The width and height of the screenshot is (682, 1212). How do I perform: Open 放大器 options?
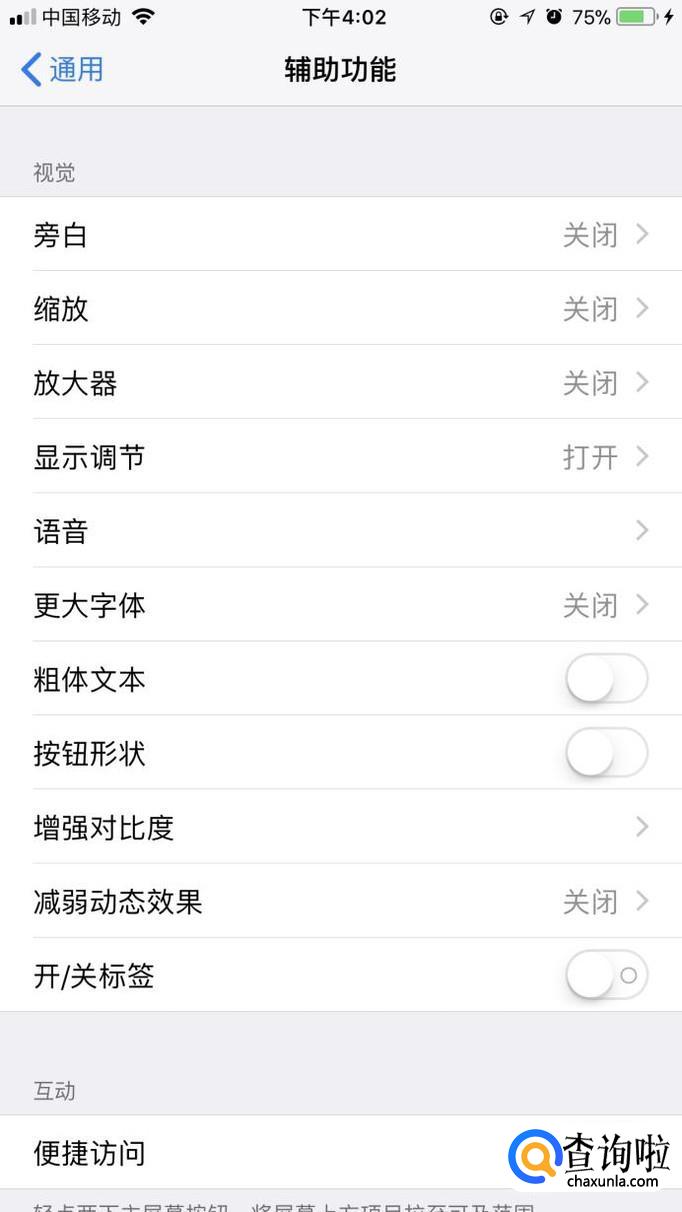340,383
